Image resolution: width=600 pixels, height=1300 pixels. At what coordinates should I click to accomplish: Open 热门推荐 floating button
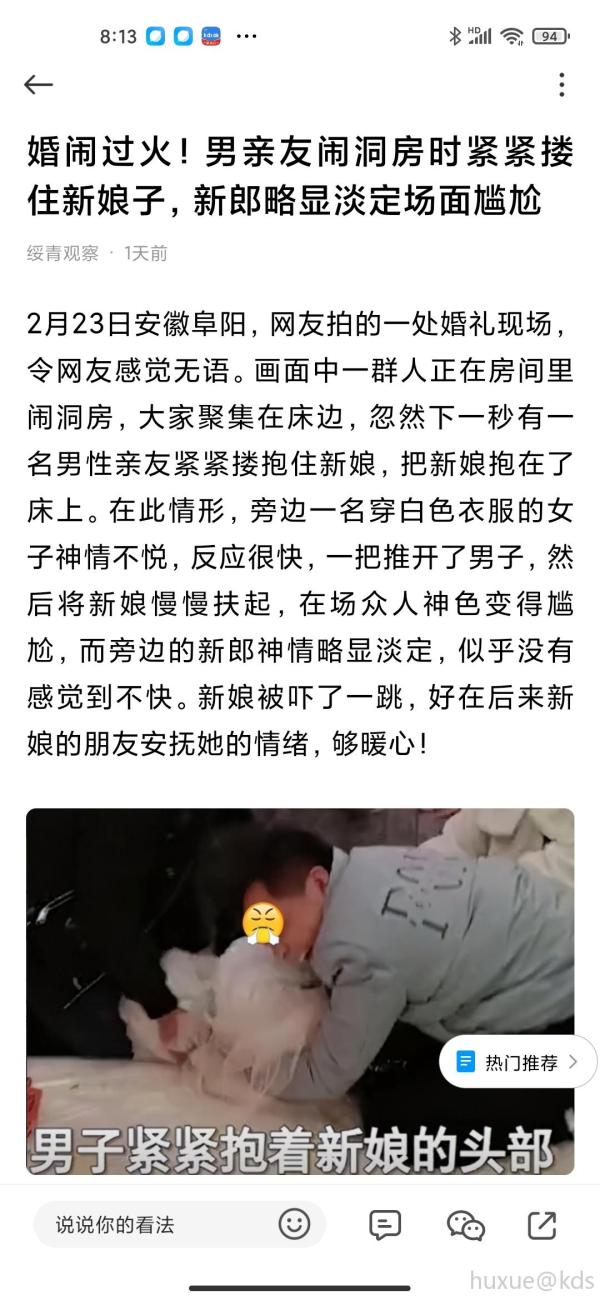pos(518,1062)
